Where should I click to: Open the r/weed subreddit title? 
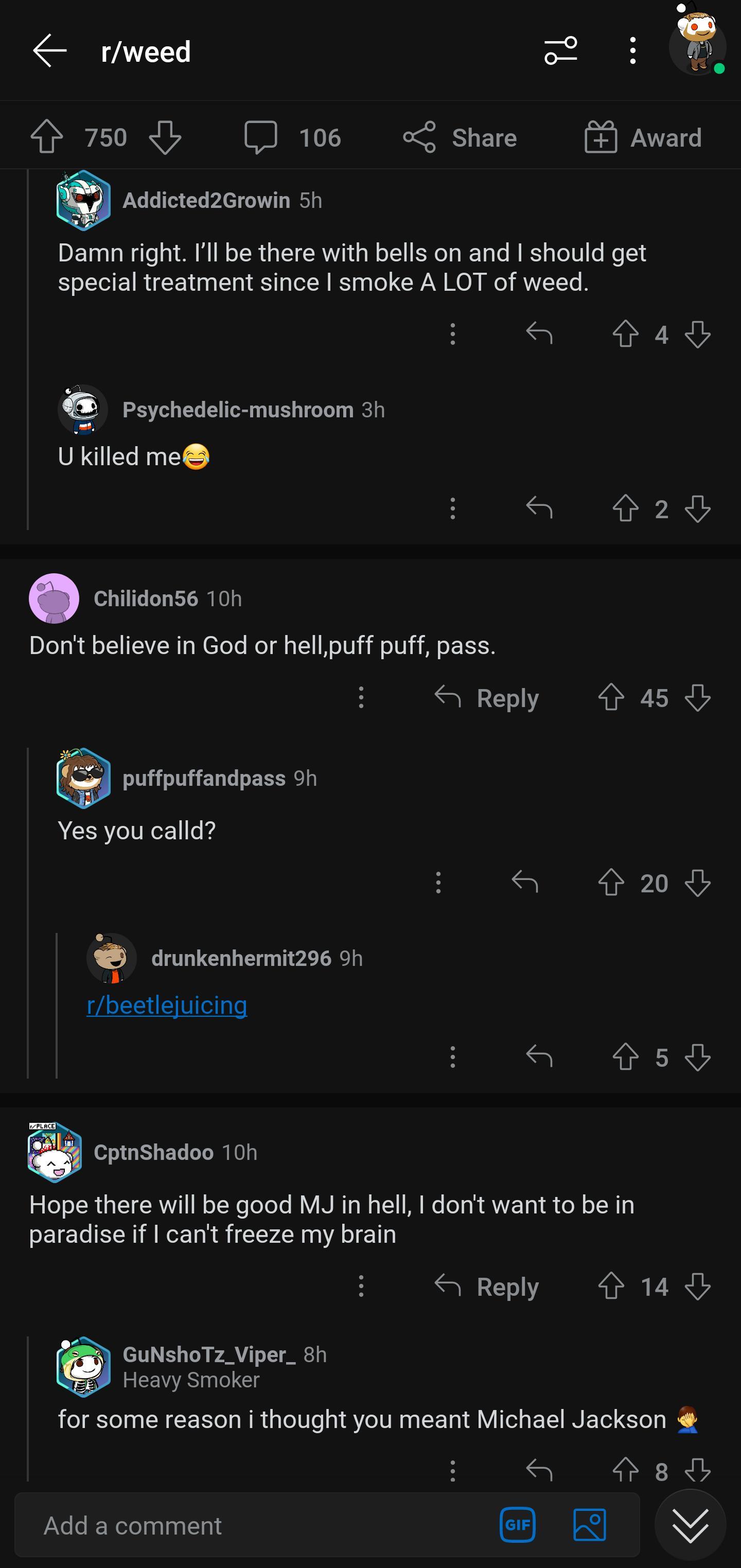click(146, 51)
